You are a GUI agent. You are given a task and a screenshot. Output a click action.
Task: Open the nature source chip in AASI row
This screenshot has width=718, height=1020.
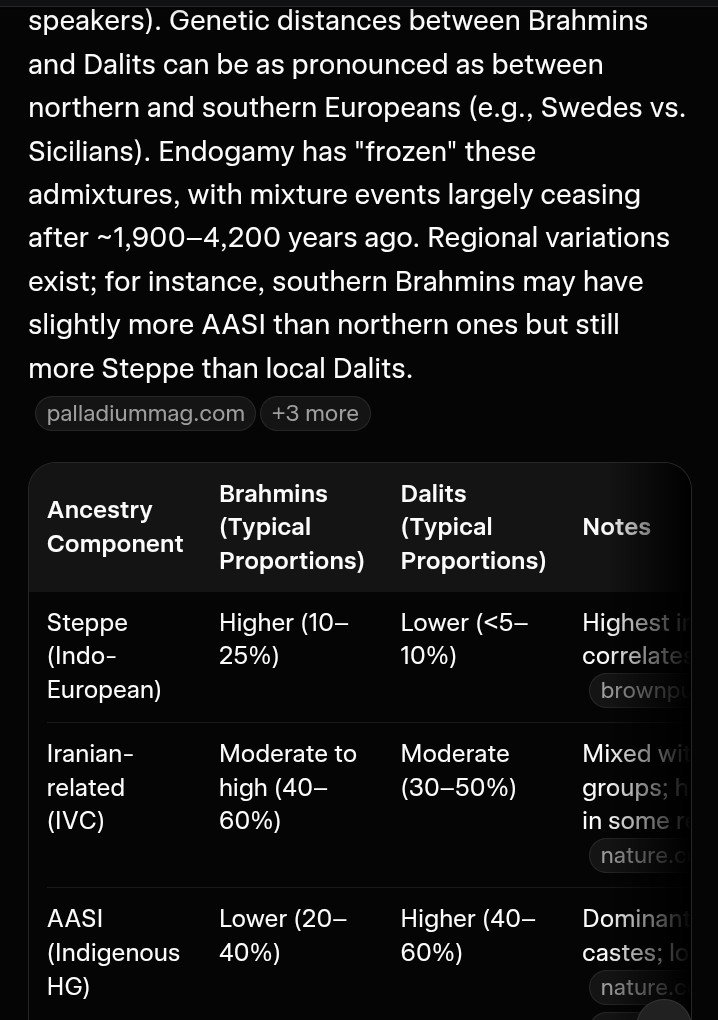coord(640,987)
